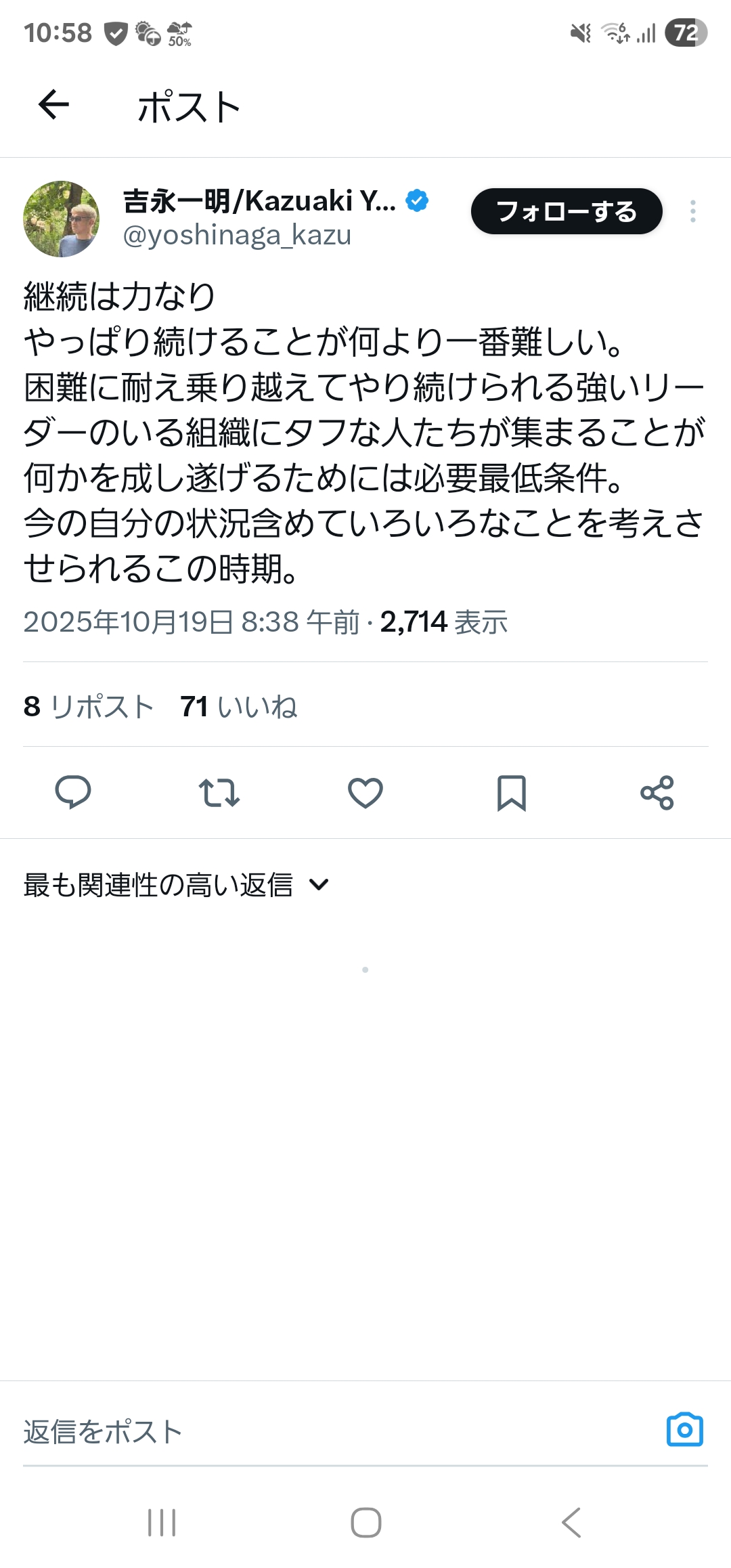Open the profile picture of 吉永一明
The image size is (731, 1568).
click(61, 219)
